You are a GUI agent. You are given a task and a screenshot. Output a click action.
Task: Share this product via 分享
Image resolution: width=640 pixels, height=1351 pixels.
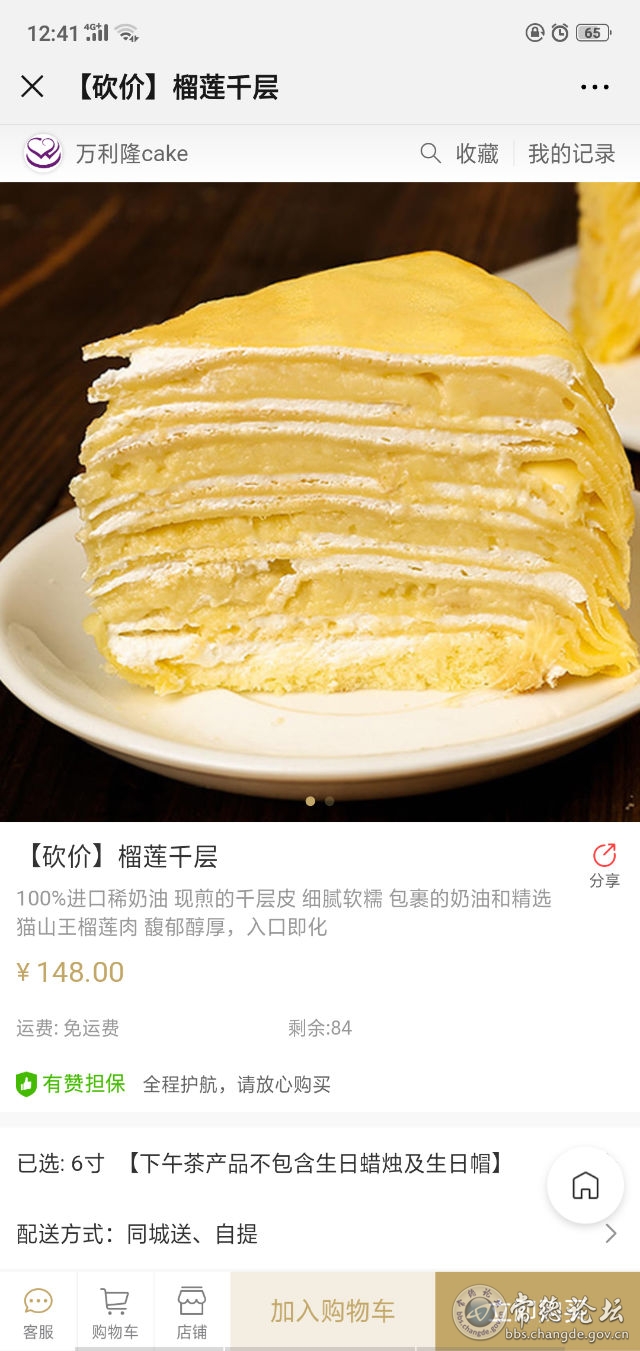604,865
